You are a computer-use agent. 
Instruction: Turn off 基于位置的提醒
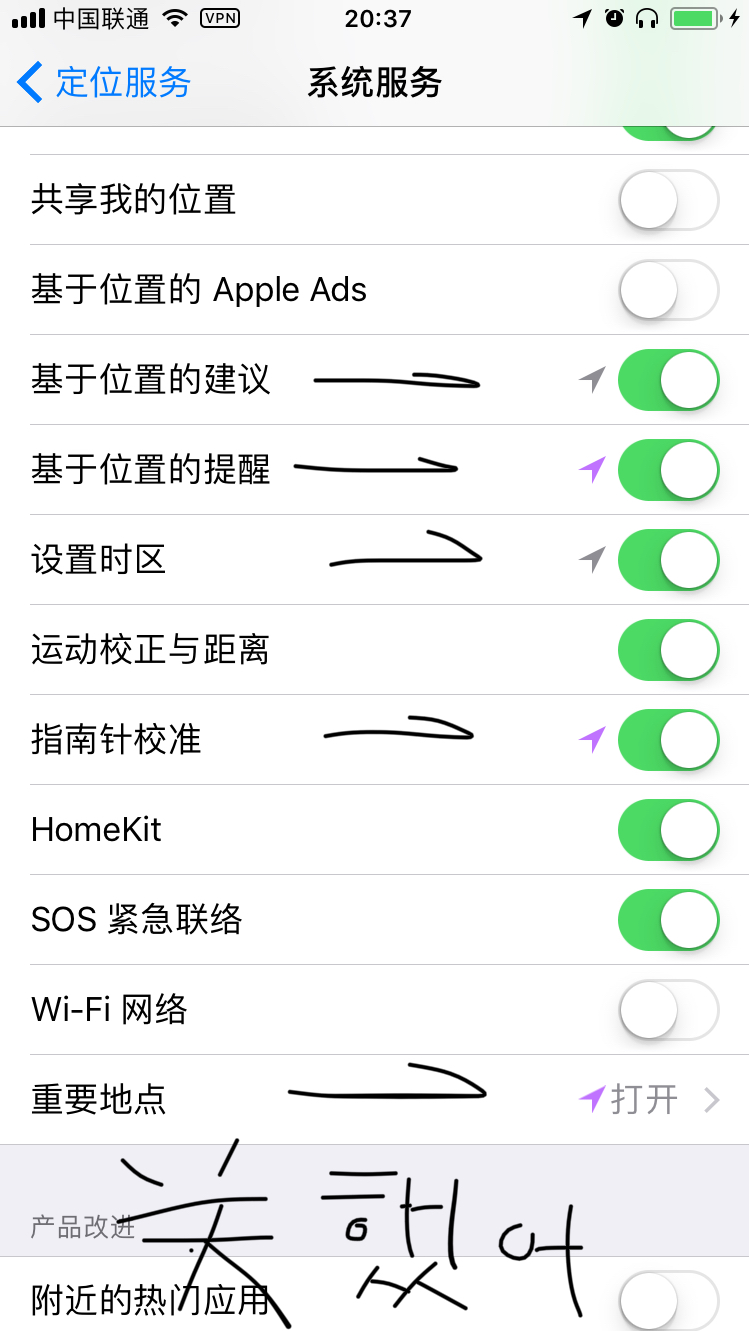(x=669, y=470)
